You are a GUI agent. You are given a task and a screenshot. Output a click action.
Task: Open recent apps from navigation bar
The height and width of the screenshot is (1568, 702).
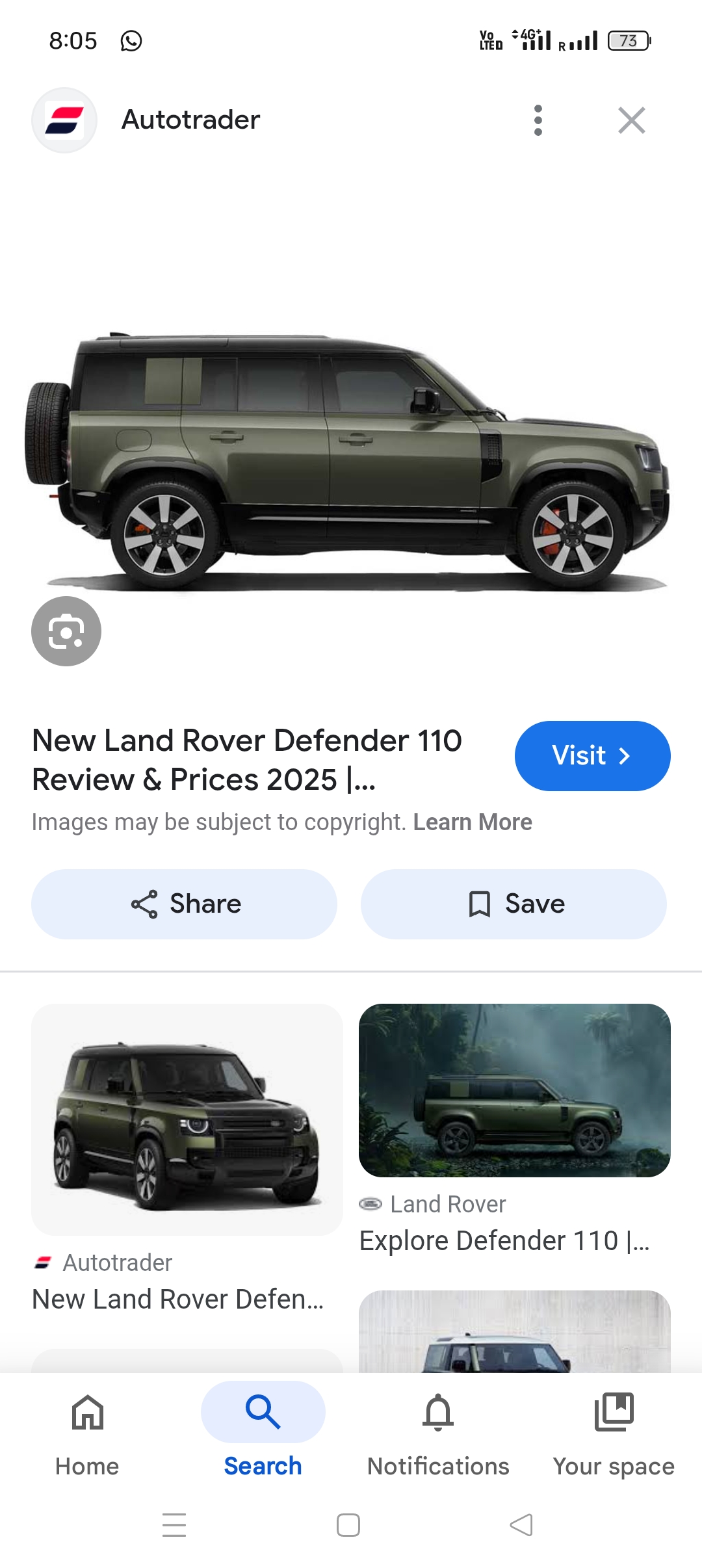174,1524
